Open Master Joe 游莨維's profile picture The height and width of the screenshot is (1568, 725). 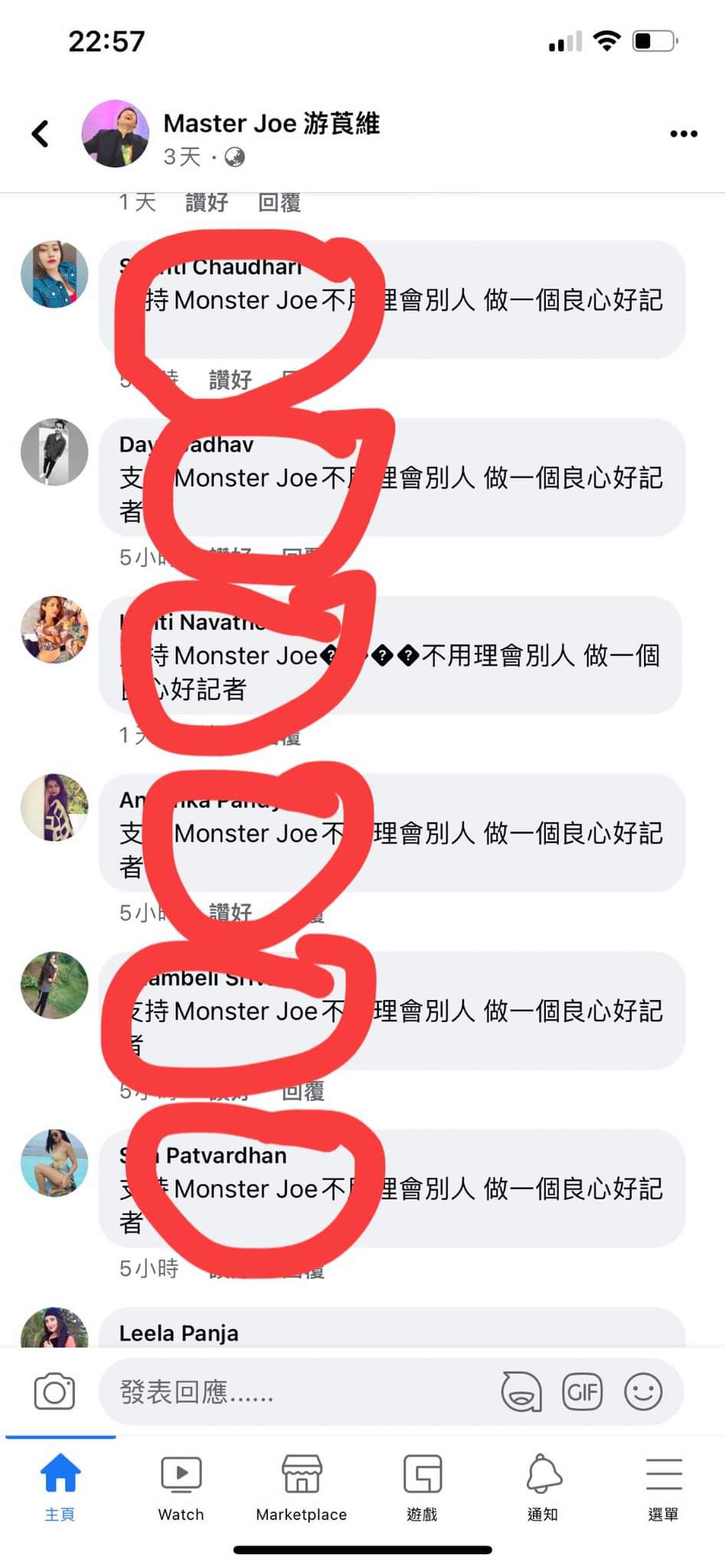click(116, 133)
